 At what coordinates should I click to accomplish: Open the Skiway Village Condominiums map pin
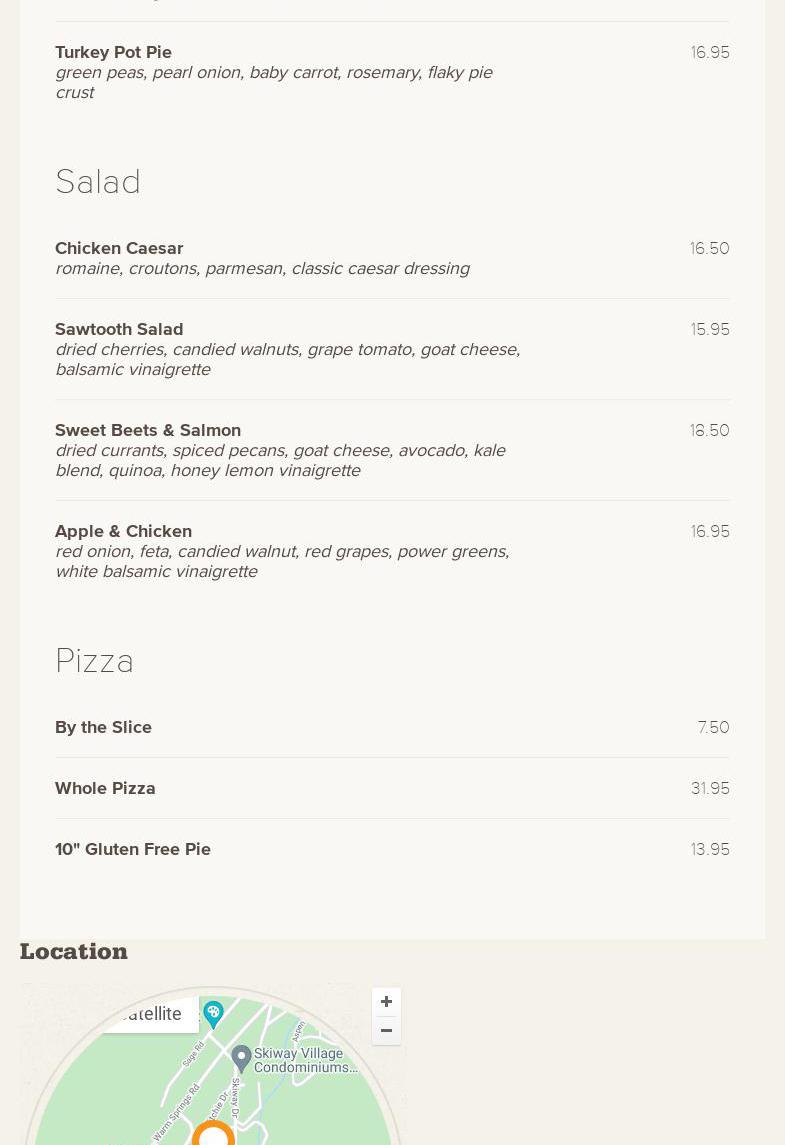(241, 1058)
